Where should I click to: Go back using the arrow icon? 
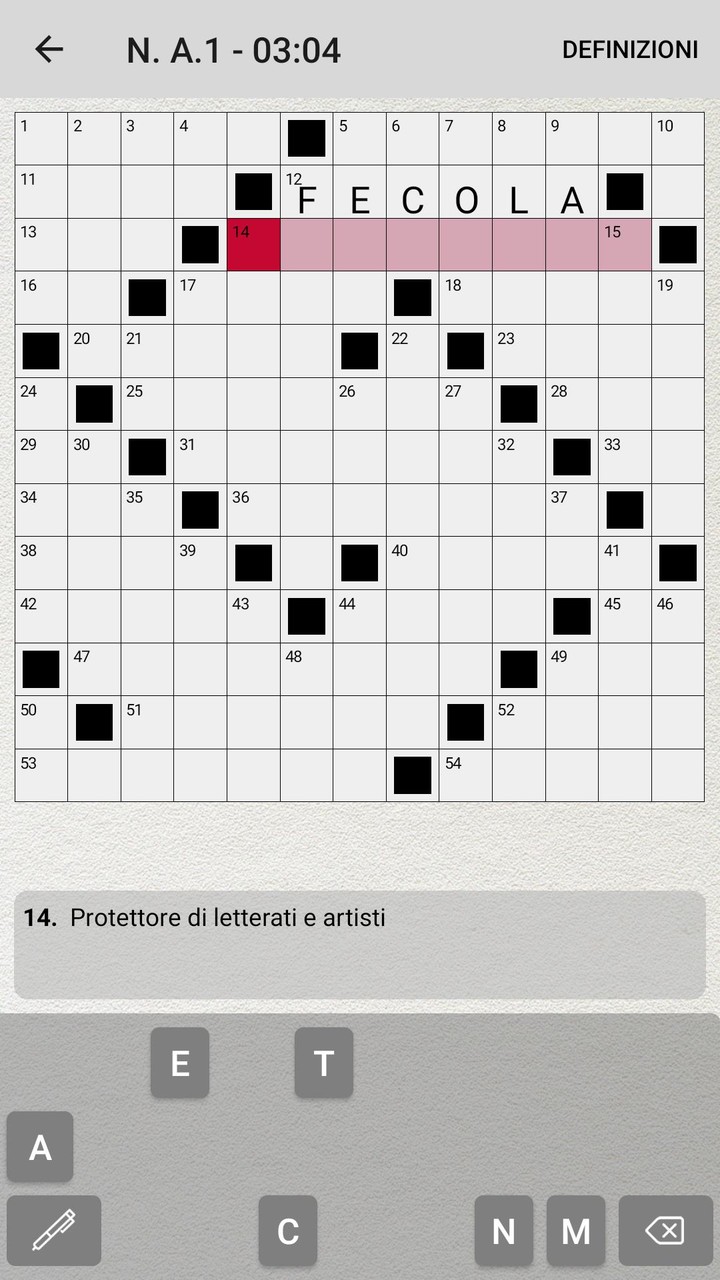click(x=48, y=49)
